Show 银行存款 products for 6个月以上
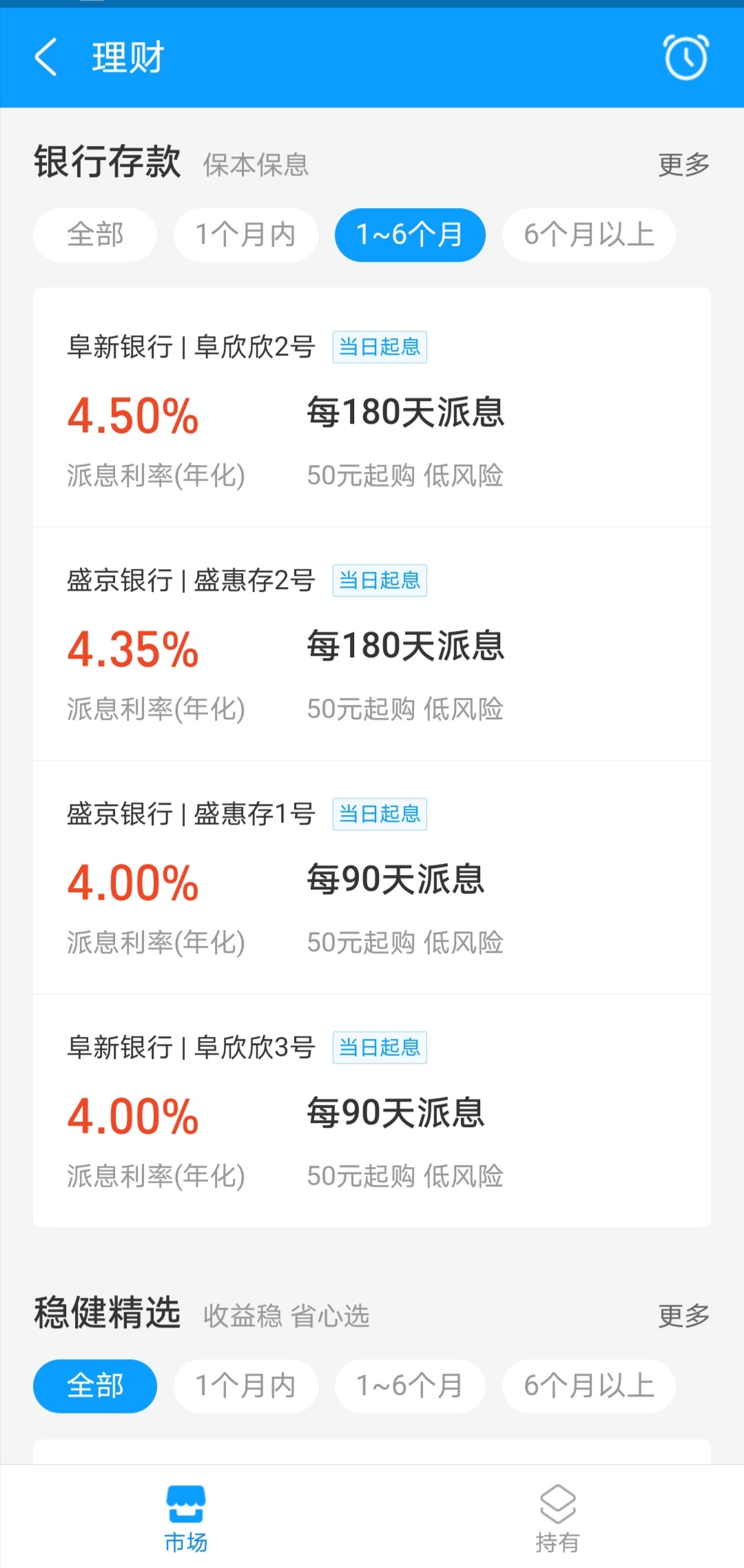The width and height of the screenshot is (744, 1568). click(x=588, y=235)
